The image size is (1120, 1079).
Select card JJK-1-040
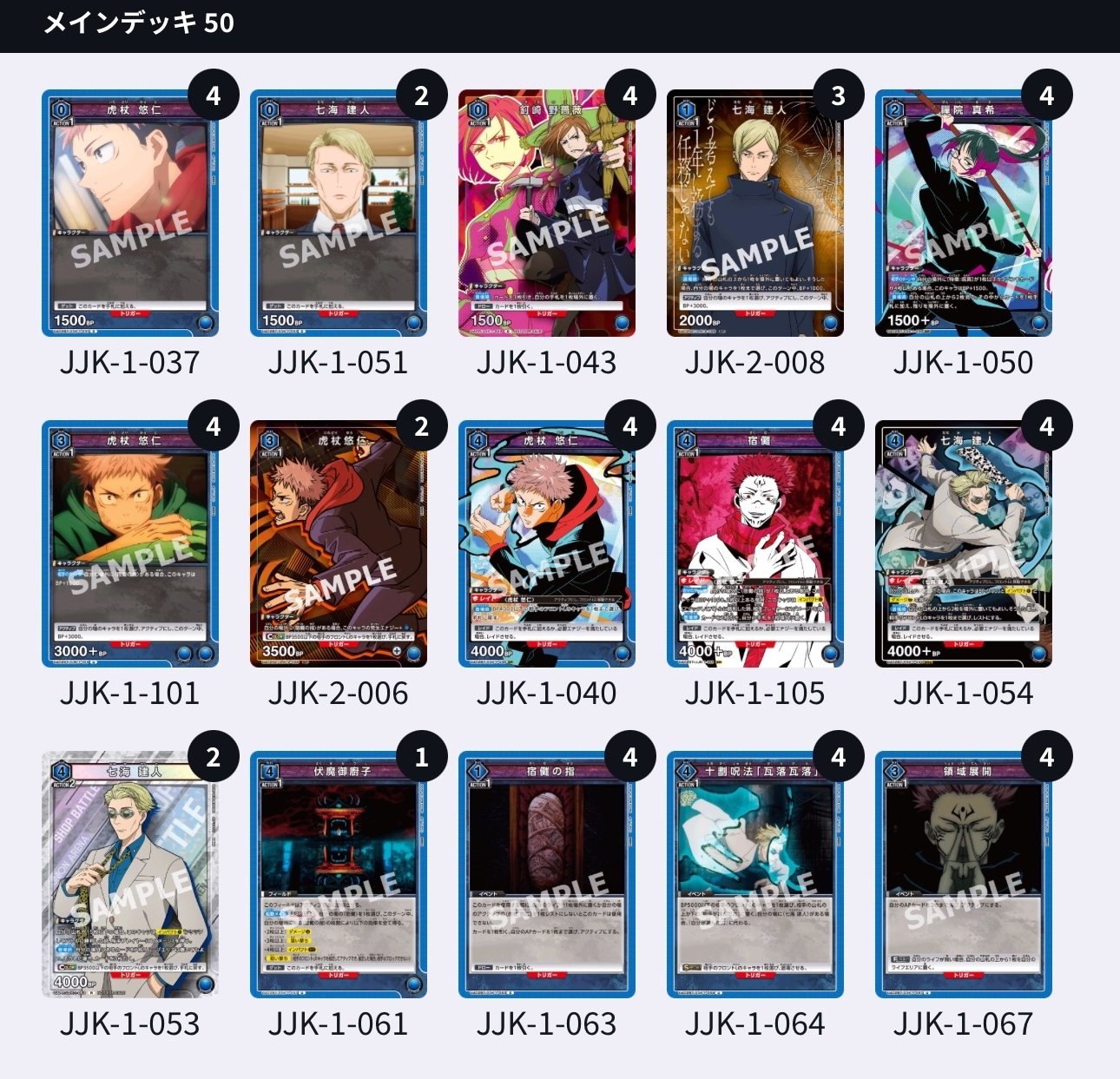point(547,544)
